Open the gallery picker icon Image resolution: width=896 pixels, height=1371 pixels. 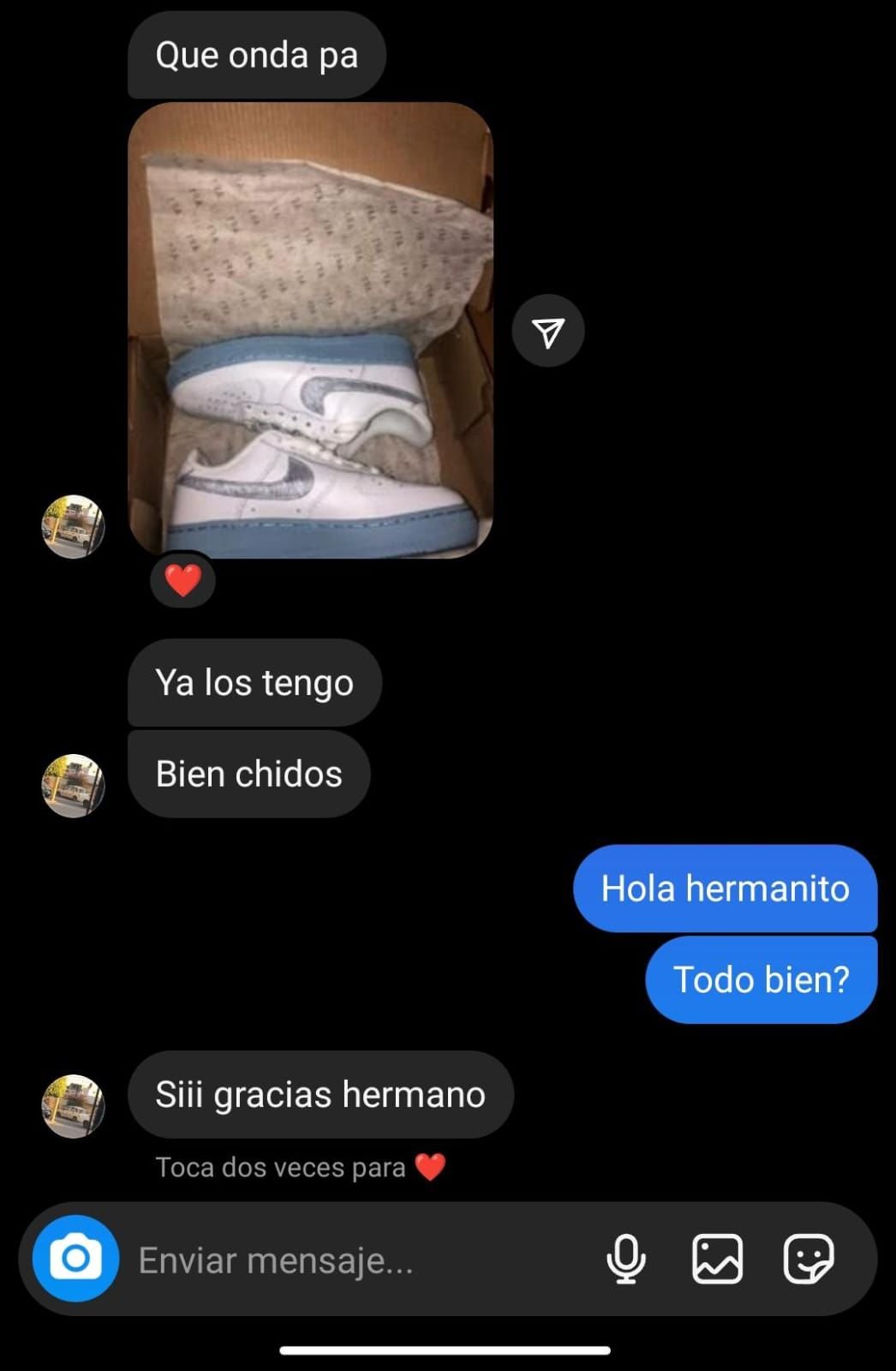[717, 1259]
